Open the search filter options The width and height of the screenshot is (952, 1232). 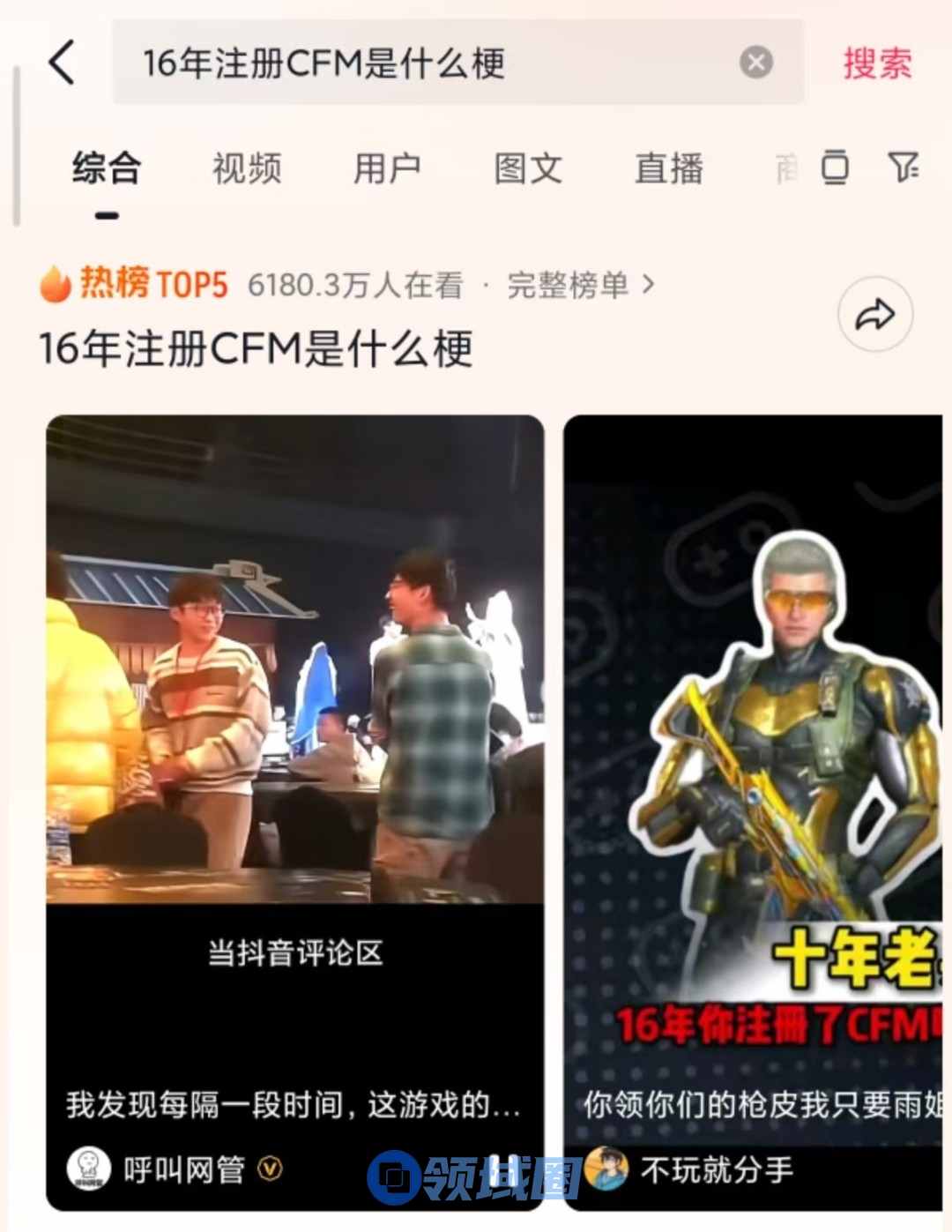[903, 166]
